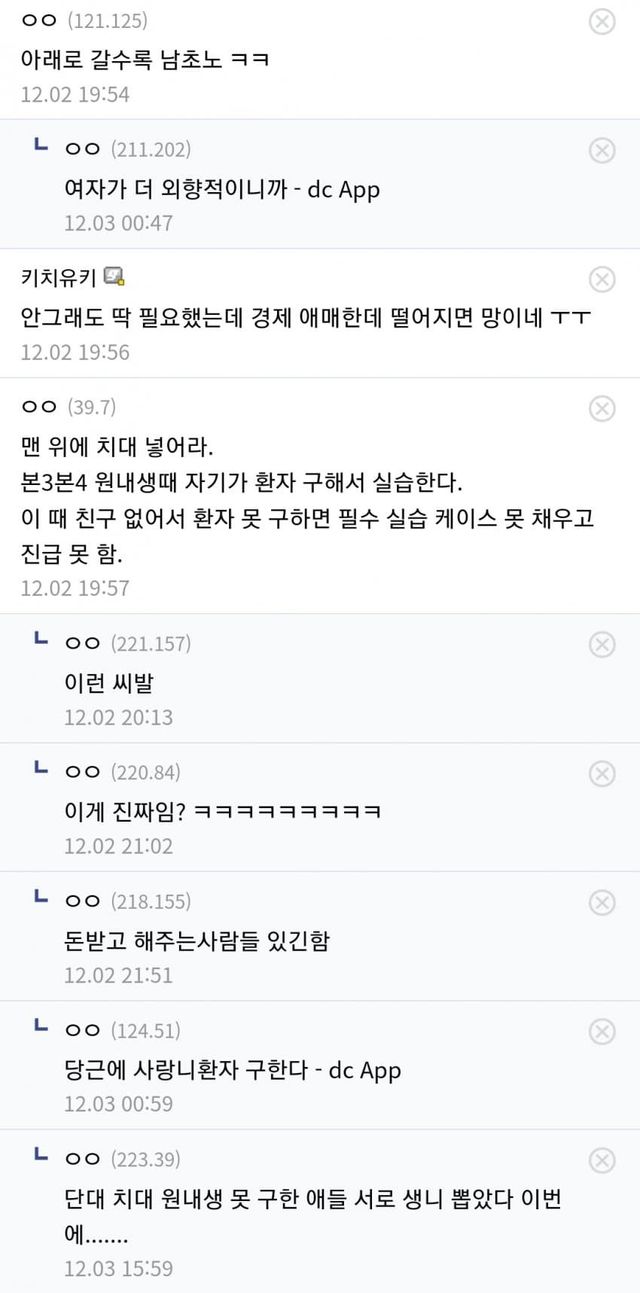Viewport: 640px width, 1293px height.
Task: Delete the reply from 223.39
Action: coord(602,1160)
